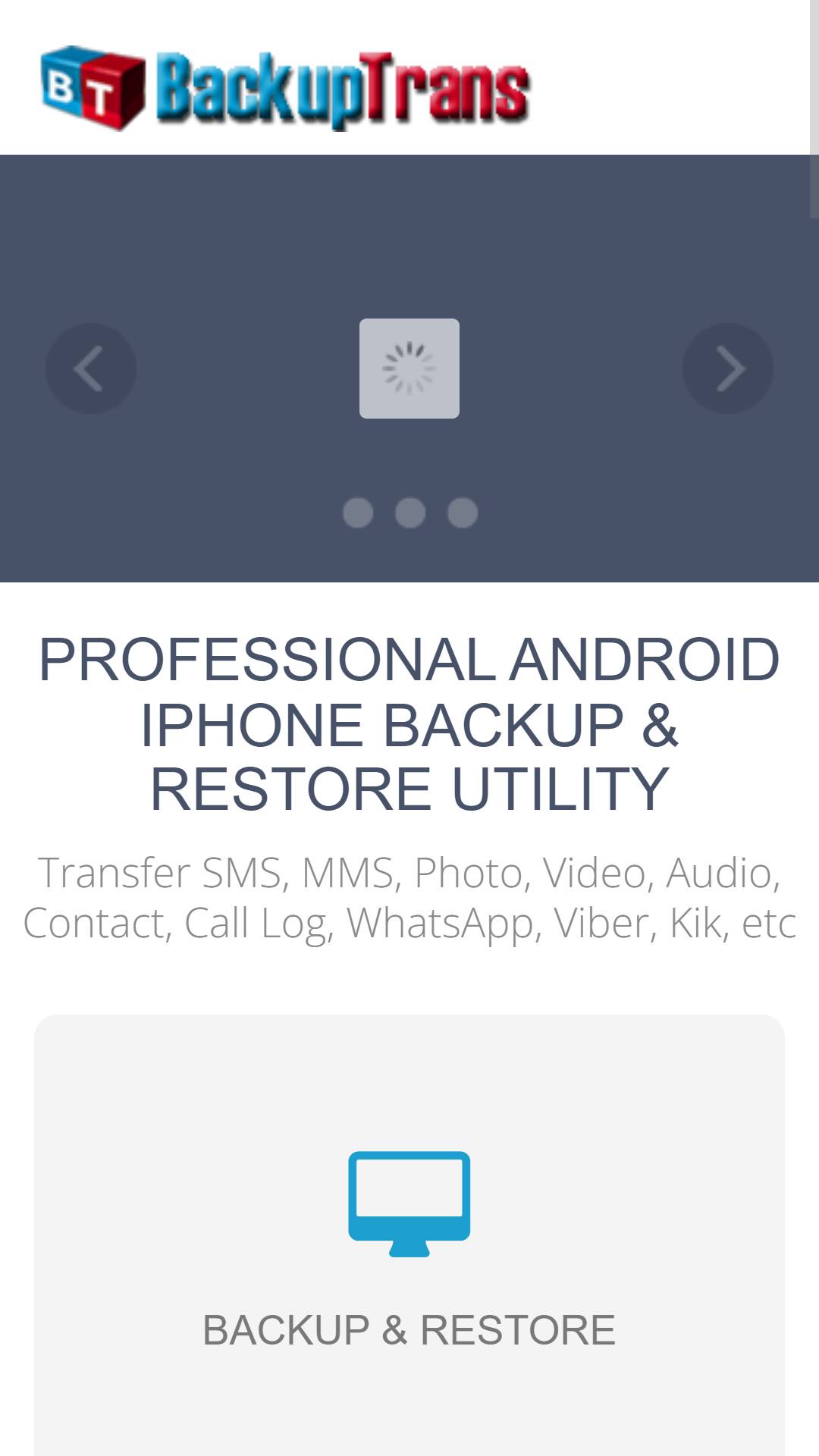Tap the BackupTrans logo to go home
This screenshot has height=1456, width=819.
[x=285, y=89]
